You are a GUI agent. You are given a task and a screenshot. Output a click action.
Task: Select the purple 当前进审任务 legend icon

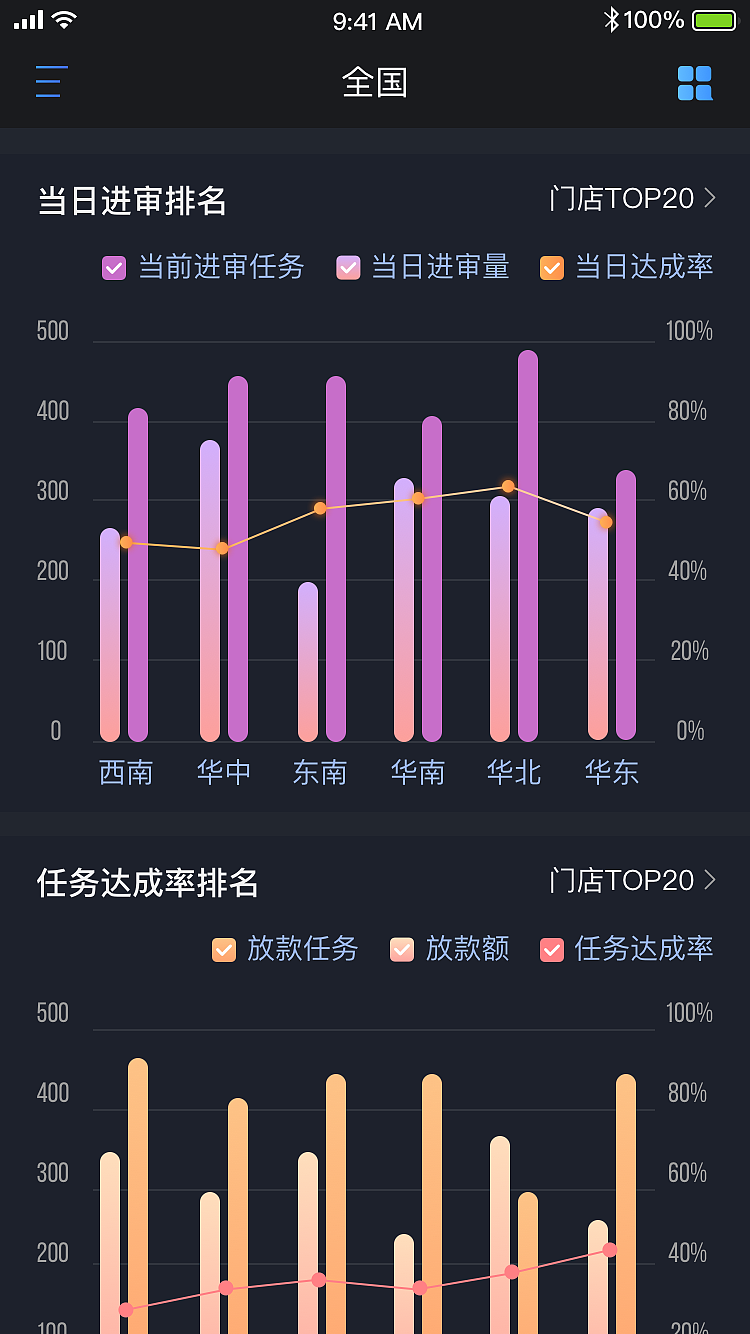pyautogui.click(x=113, y=268)
